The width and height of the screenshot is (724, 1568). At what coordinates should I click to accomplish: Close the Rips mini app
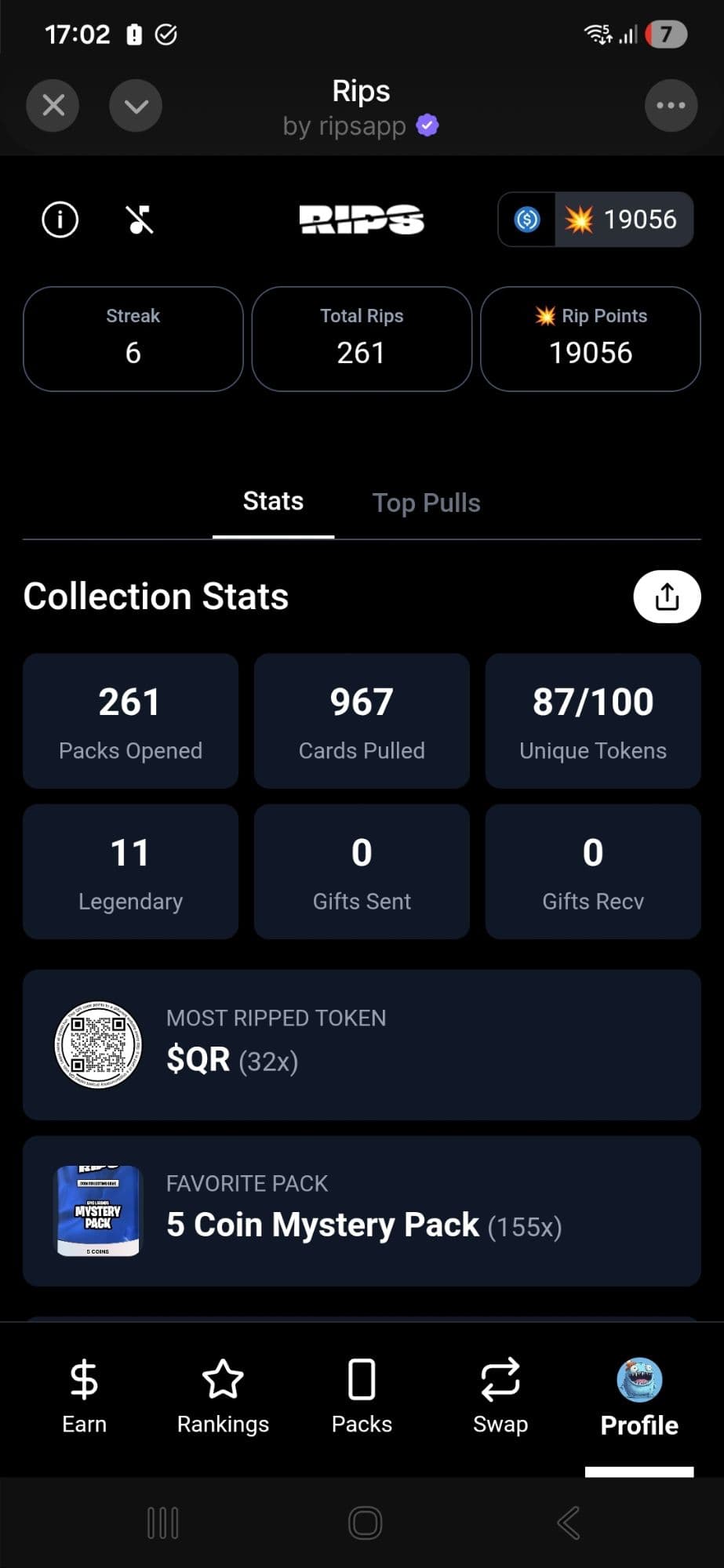[53, 105]
